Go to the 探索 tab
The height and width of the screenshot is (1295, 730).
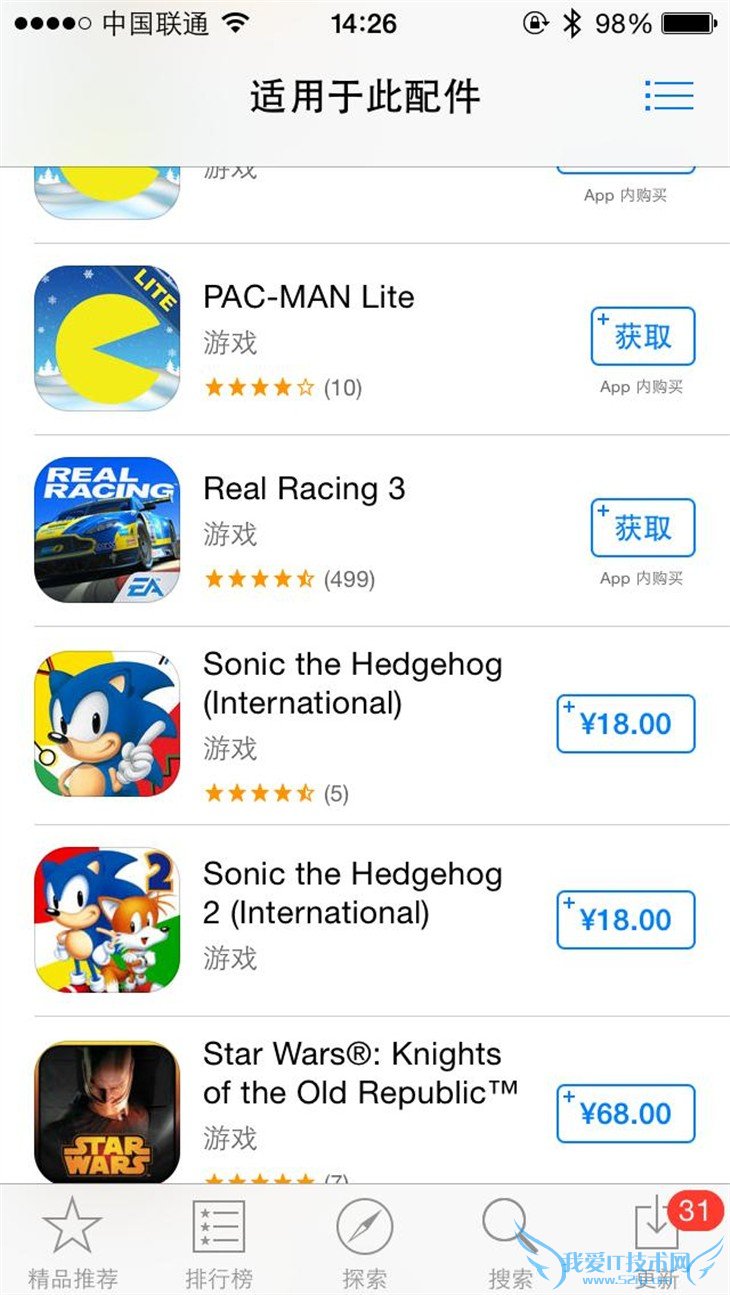[364, 1241]
